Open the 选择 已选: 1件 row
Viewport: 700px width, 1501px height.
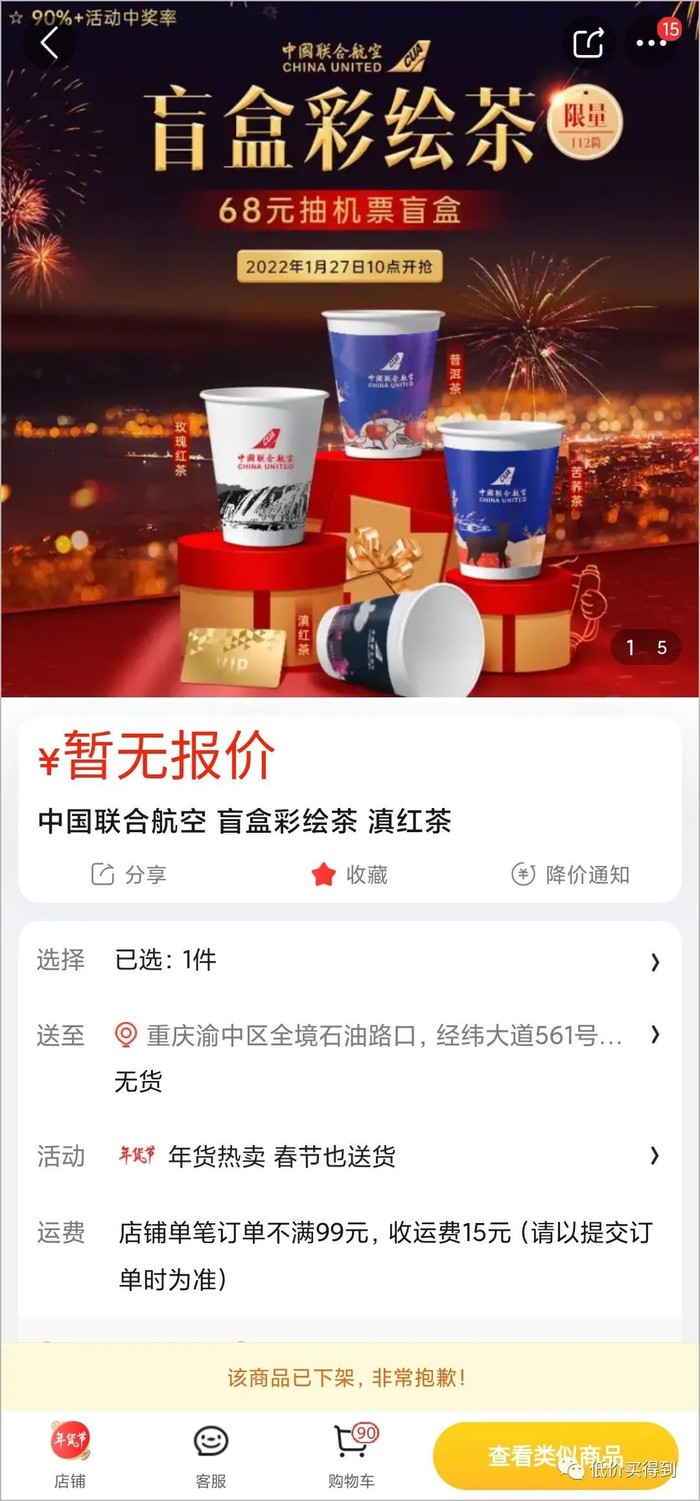tap(350, 961)
